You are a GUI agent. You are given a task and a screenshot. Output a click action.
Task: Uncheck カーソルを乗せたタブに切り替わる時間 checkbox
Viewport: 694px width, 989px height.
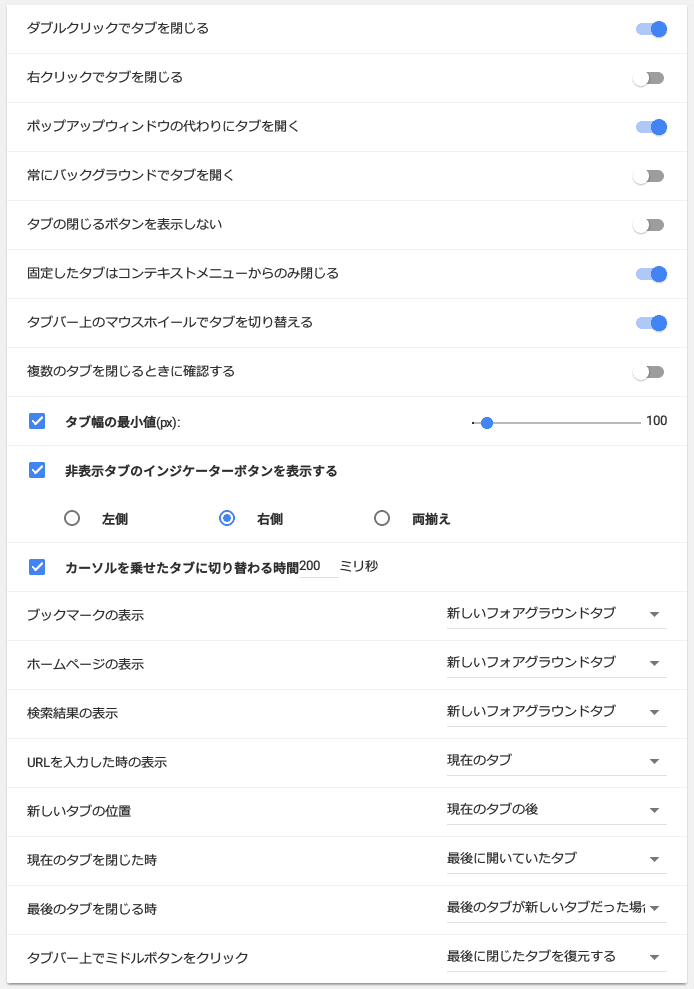point(38,567)
